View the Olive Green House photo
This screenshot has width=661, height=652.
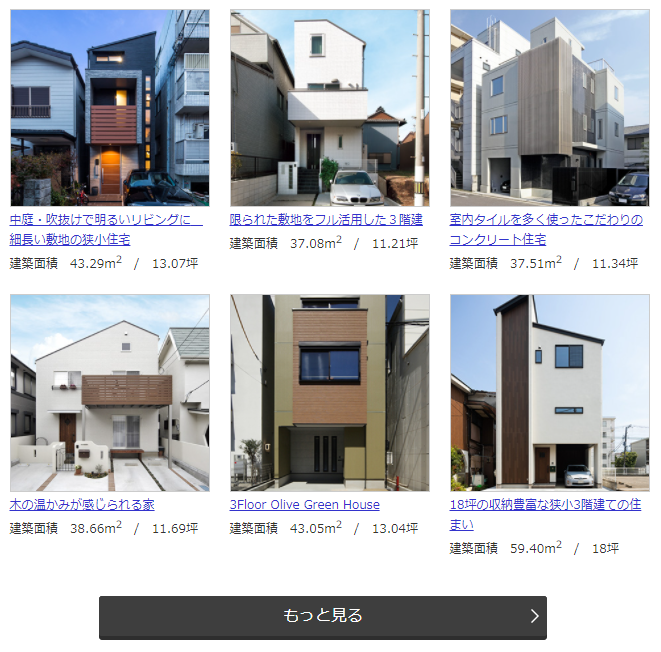click(x=330, y=393)
